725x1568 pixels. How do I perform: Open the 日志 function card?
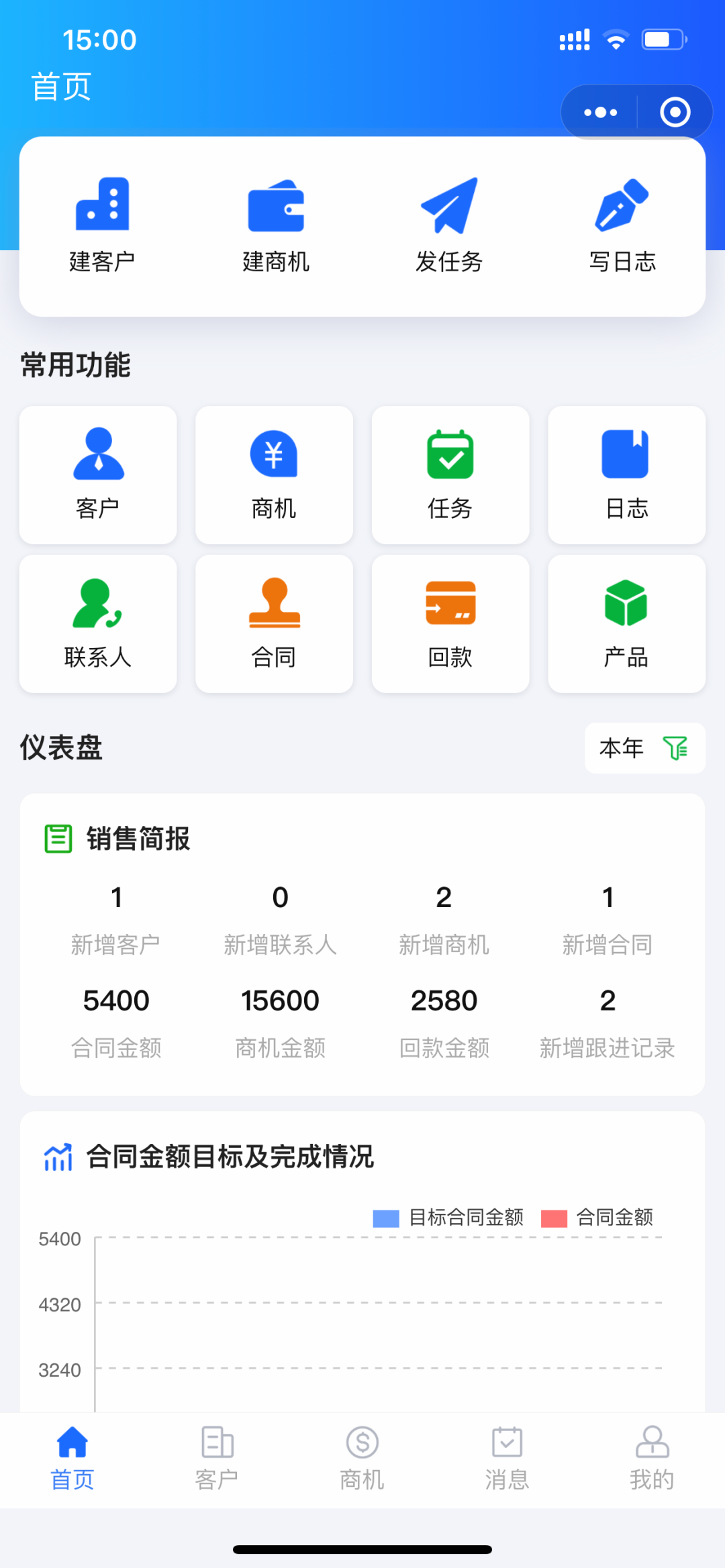pyautogui.click(x=626, y=475)
